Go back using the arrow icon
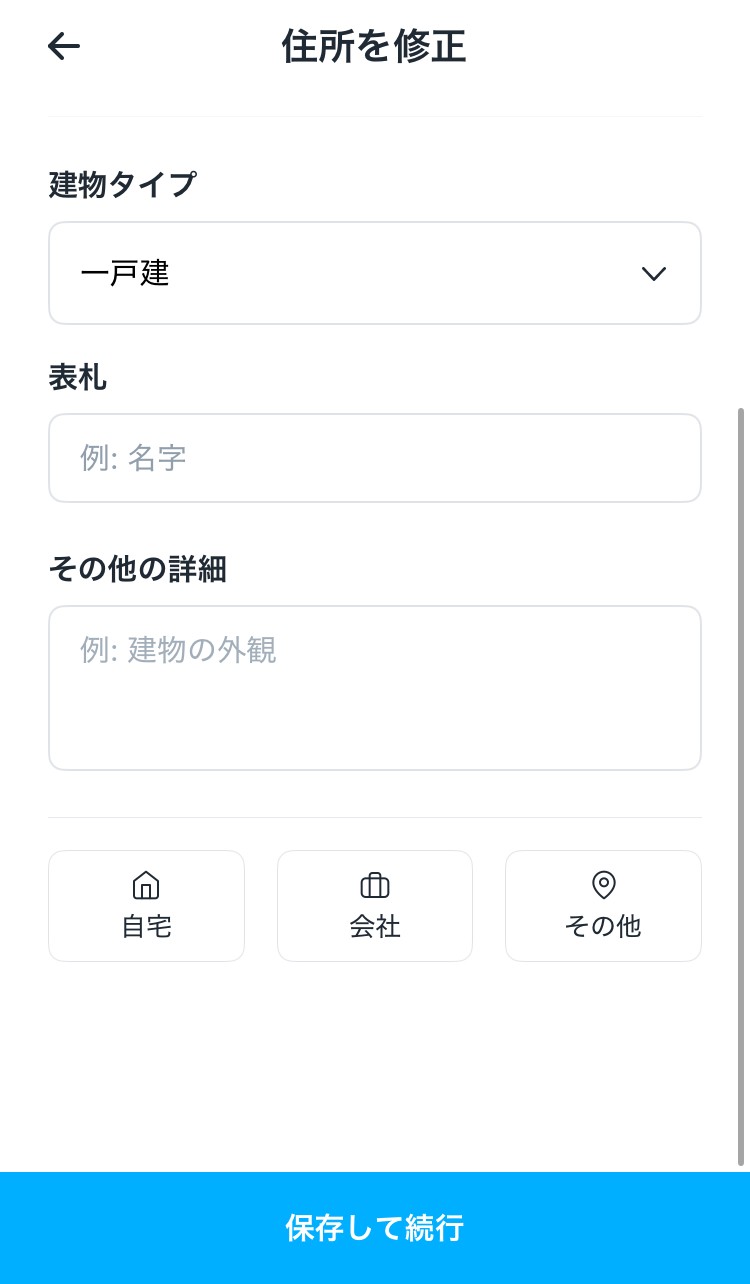 64,46
